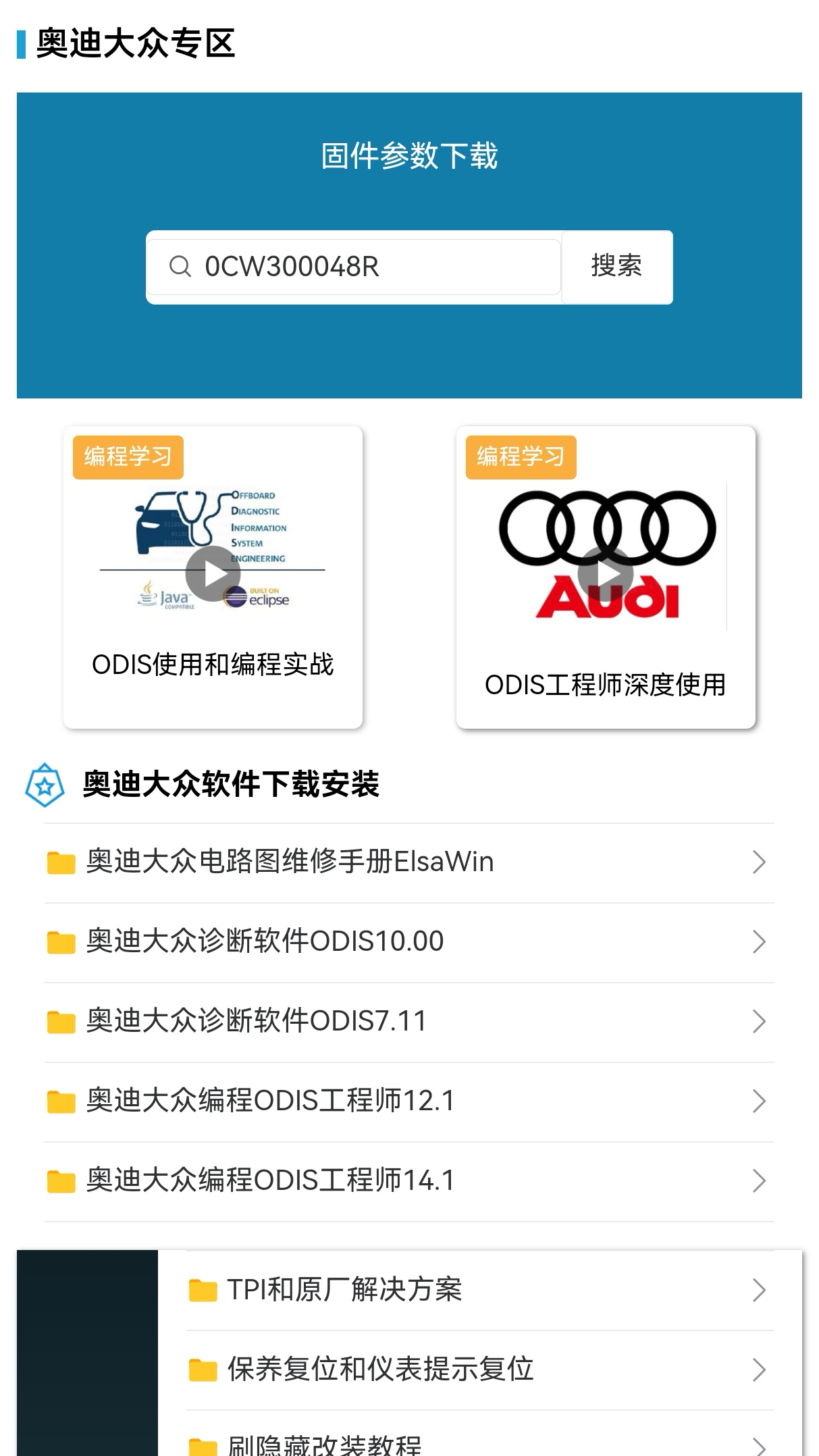Expand the ElsaWin row via its chevron
The width and height of the screenshot is (819, 1456).
pos(761,862)
